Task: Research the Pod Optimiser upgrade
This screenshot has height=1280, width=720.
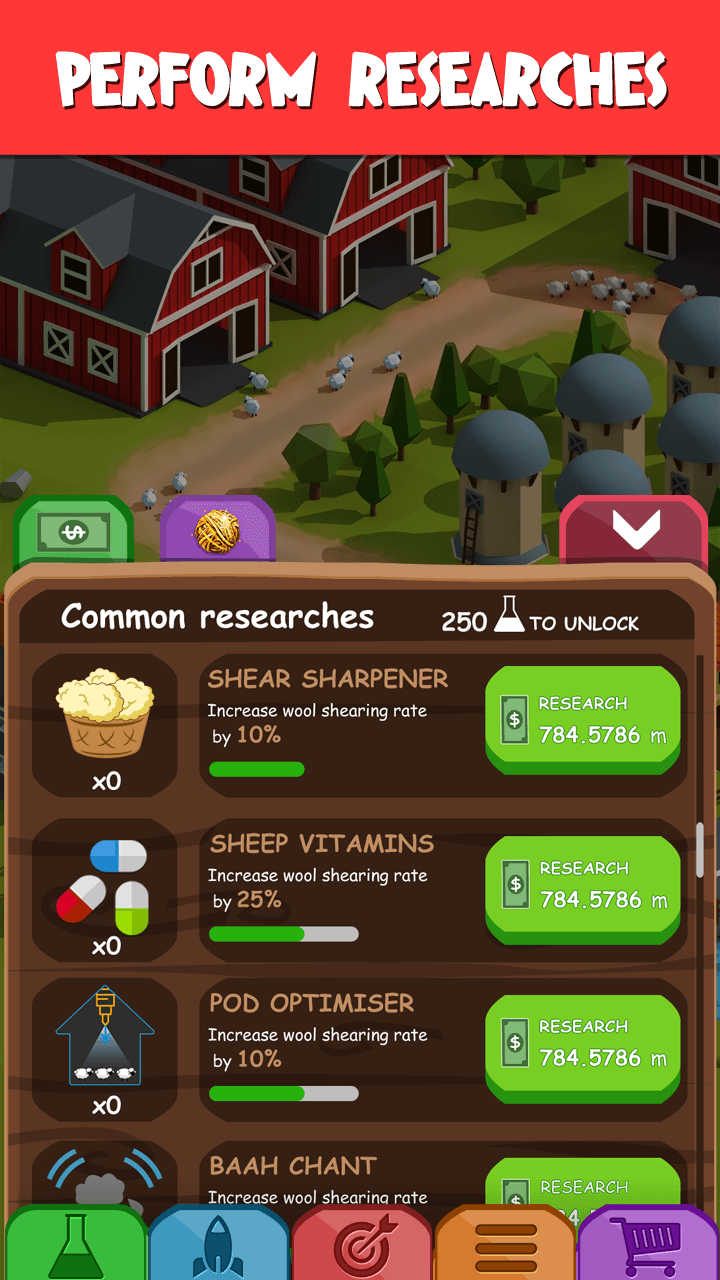Action: pyautogui.click(x=583, y=1044)
